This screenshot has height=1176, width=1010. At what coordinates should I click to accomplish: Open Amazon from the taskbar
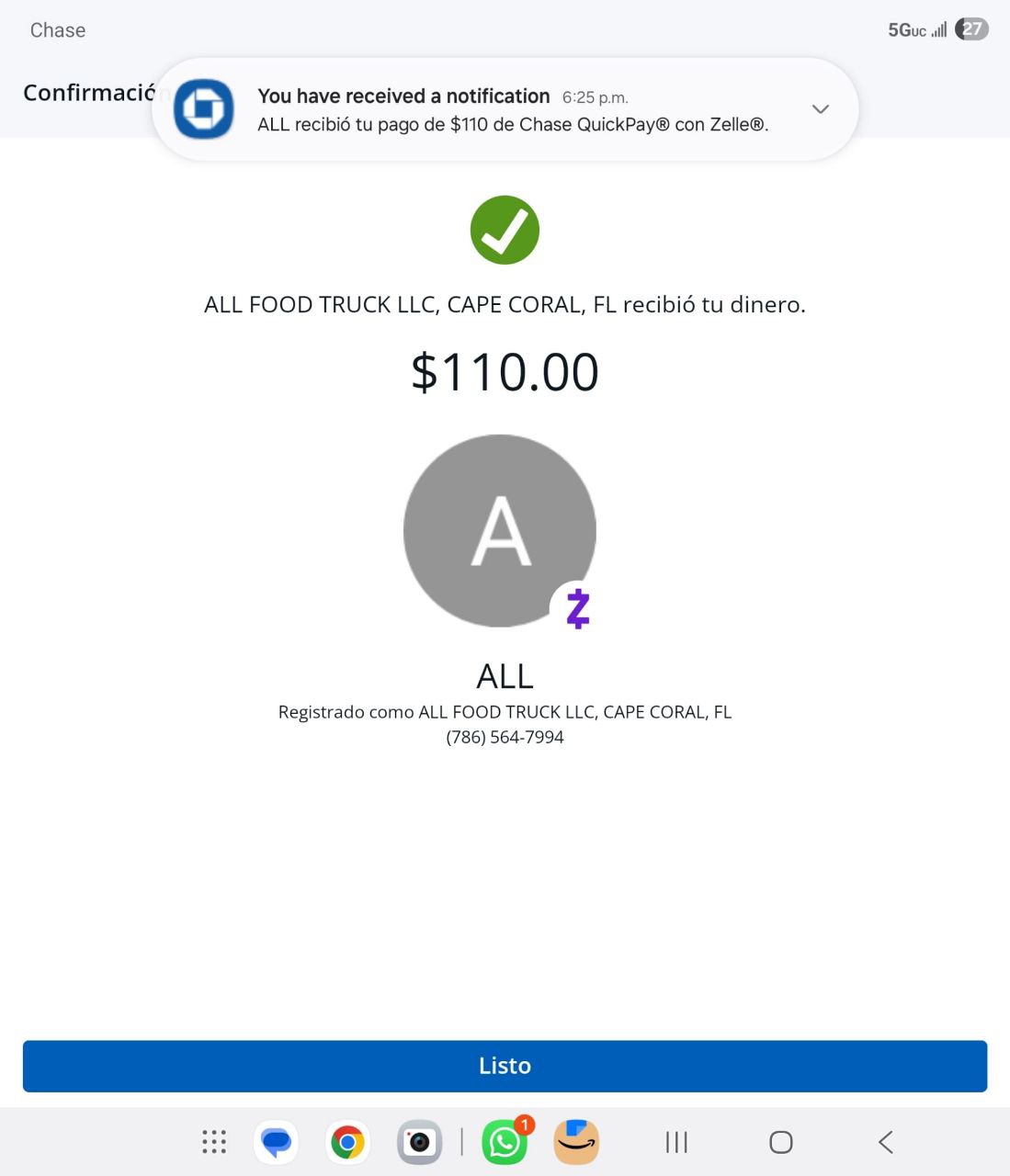click(576, 1142)
